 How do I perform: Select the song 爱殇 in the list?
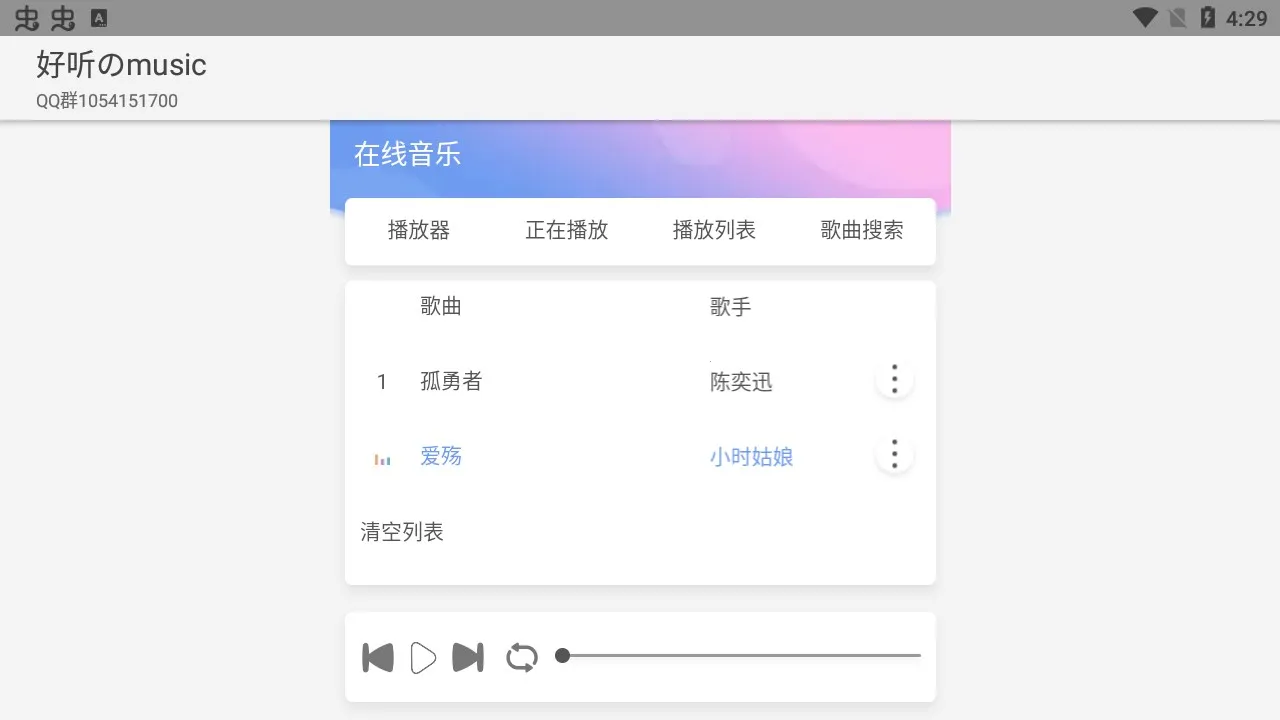pyautogui.click(x=441, y=457)
